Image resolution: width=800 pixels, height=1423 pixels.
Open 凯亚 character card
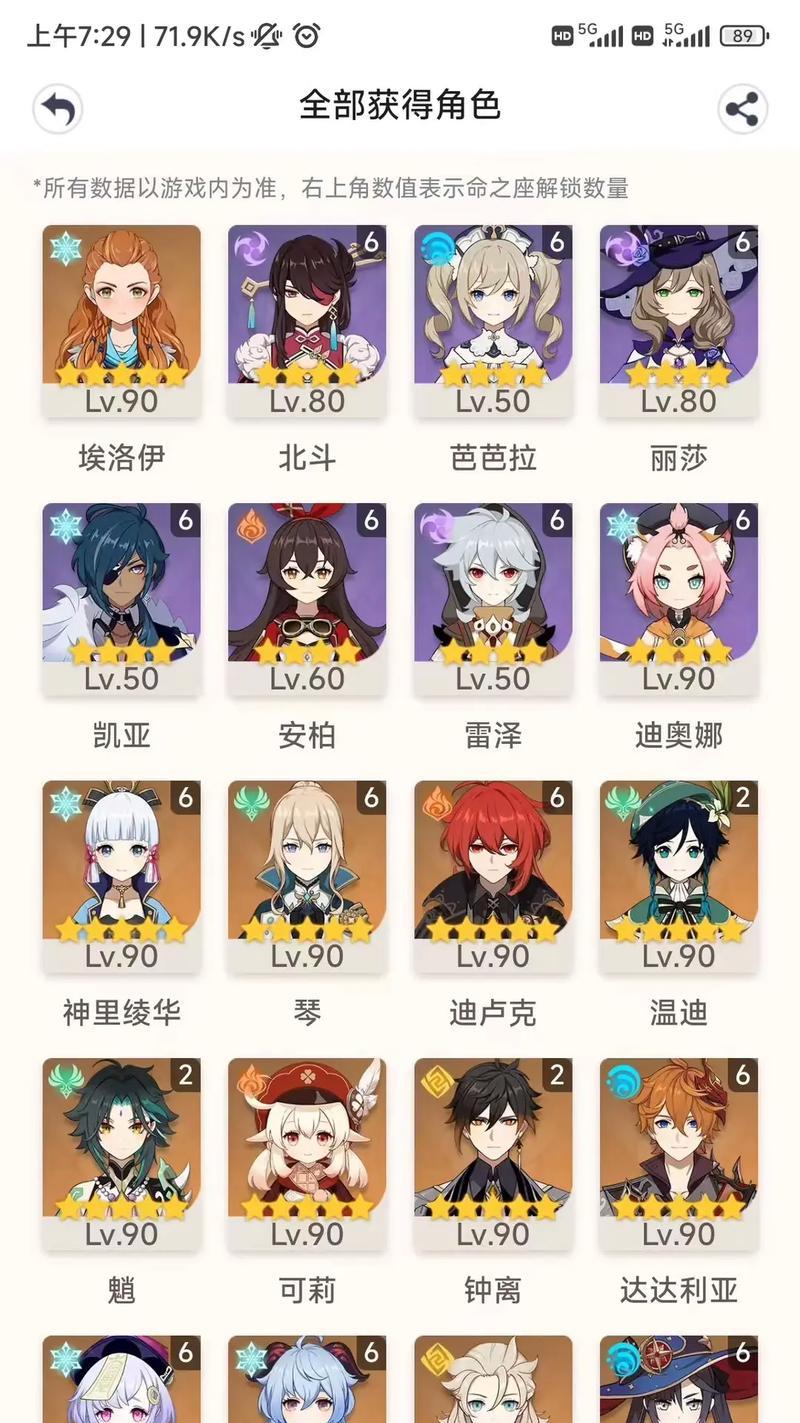tap(121, 598)
